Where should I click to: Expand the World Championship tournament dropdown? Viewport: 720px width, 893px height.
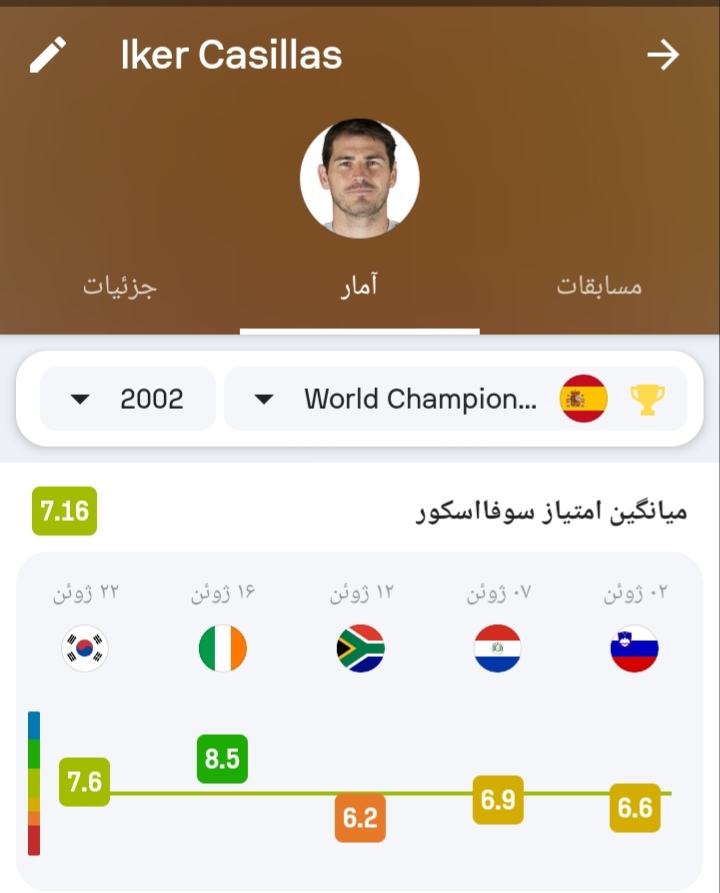[455, 399]
